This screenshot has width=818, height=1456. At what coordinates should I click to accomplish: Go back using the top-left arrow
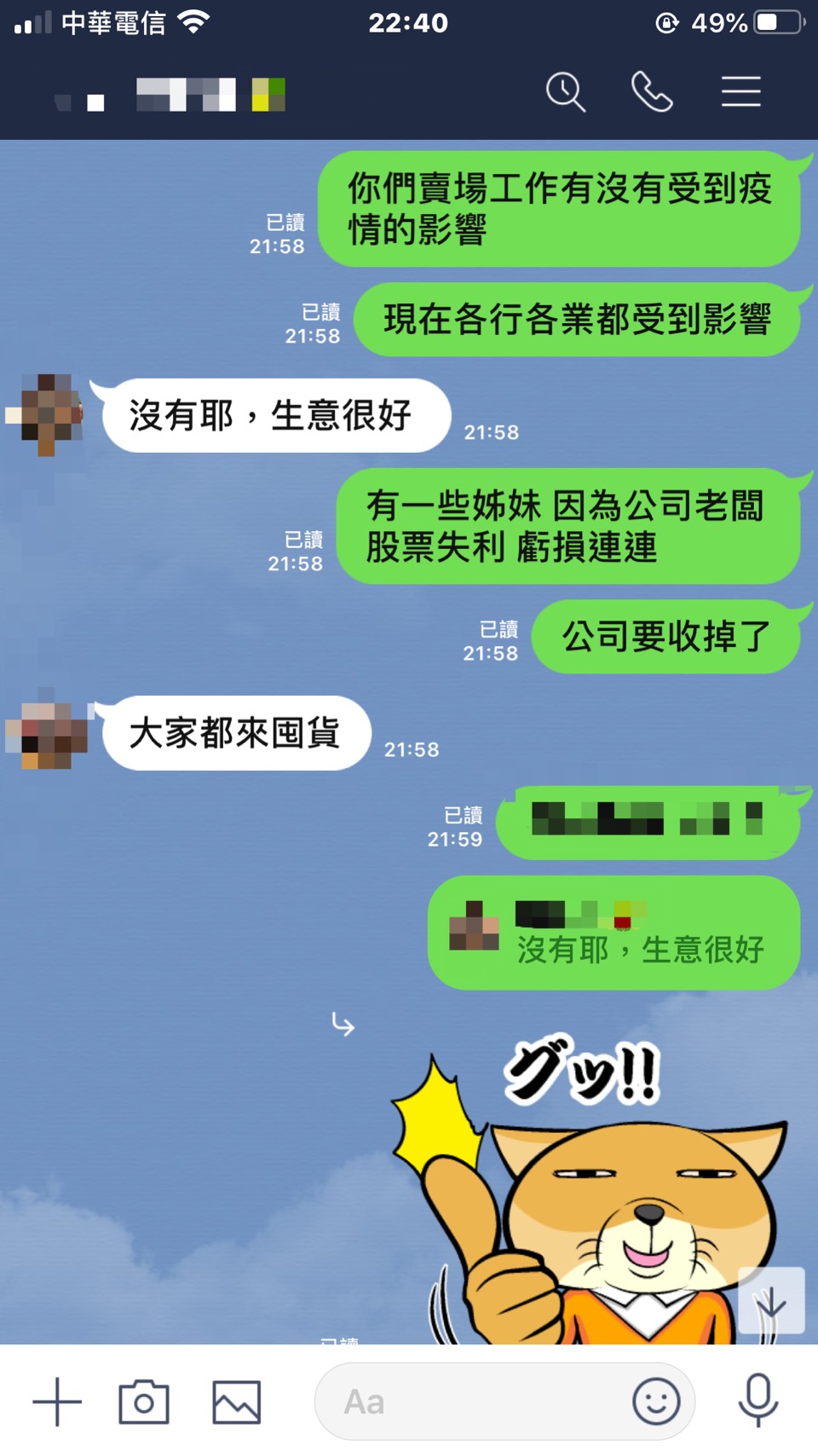pyautogui.click(x=64, y=102)
